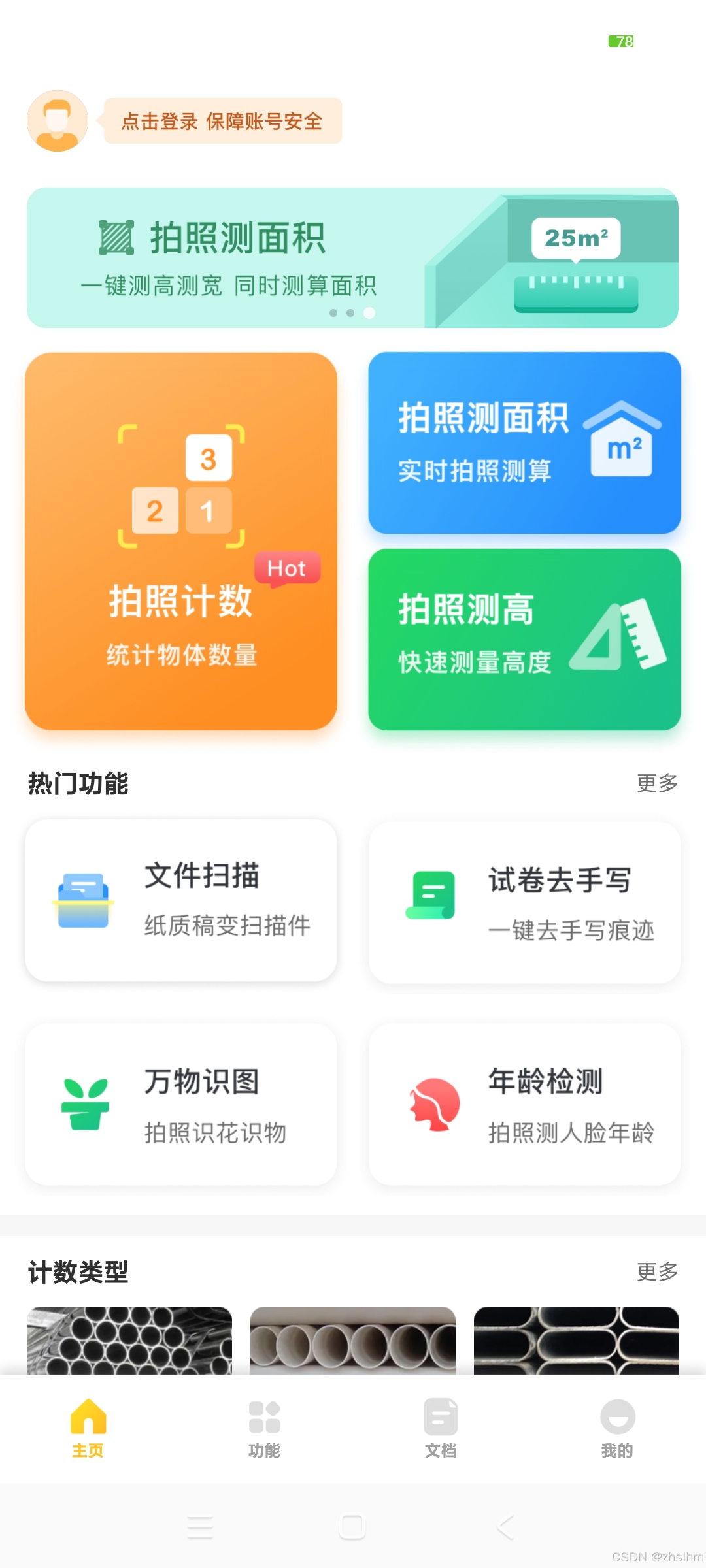The height and width of the screenshot is (1568, 706).
Task: Open the 文件扫描 feature
Action: click(181, 900)
